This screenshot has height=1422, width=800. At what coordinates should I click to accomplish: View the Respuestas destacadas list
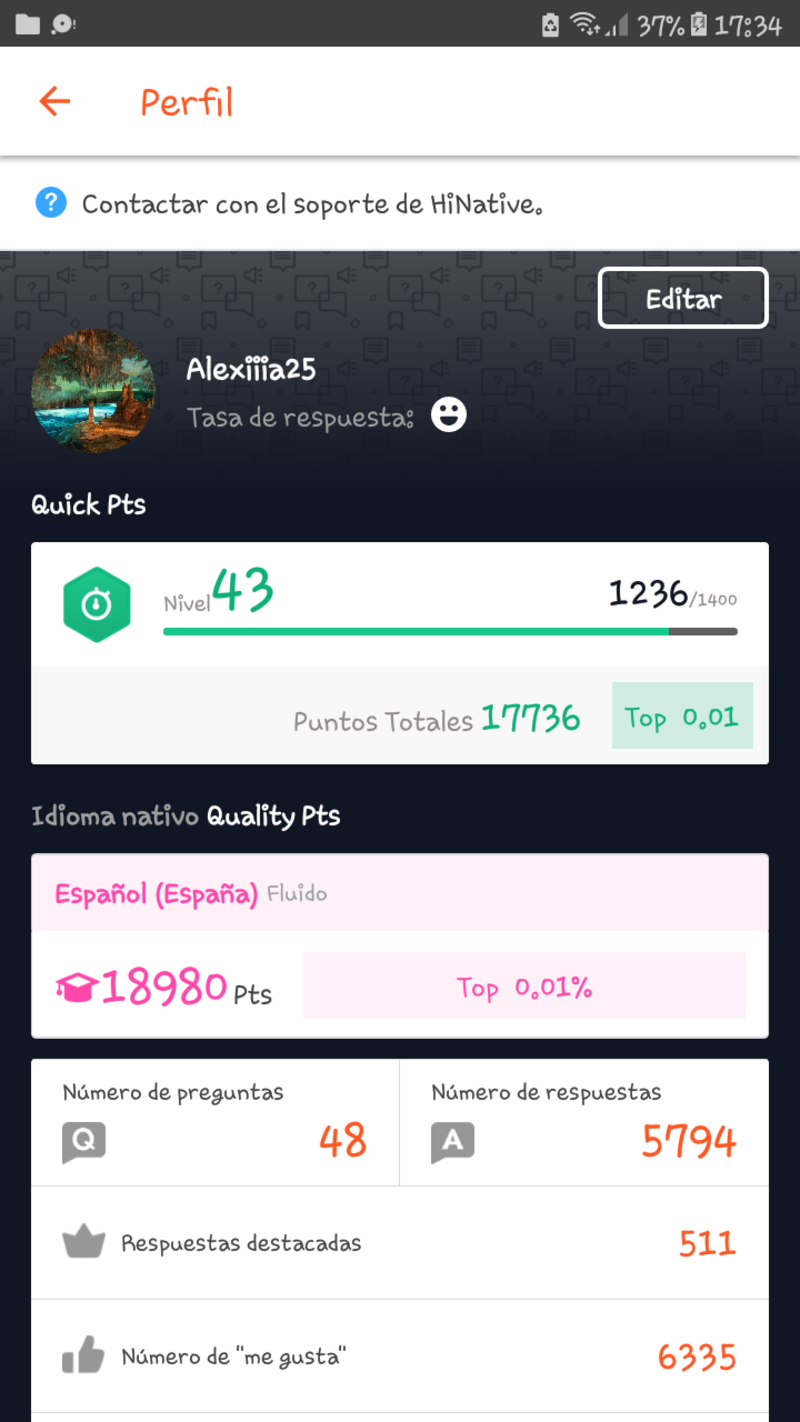[x=400, y=1243]
